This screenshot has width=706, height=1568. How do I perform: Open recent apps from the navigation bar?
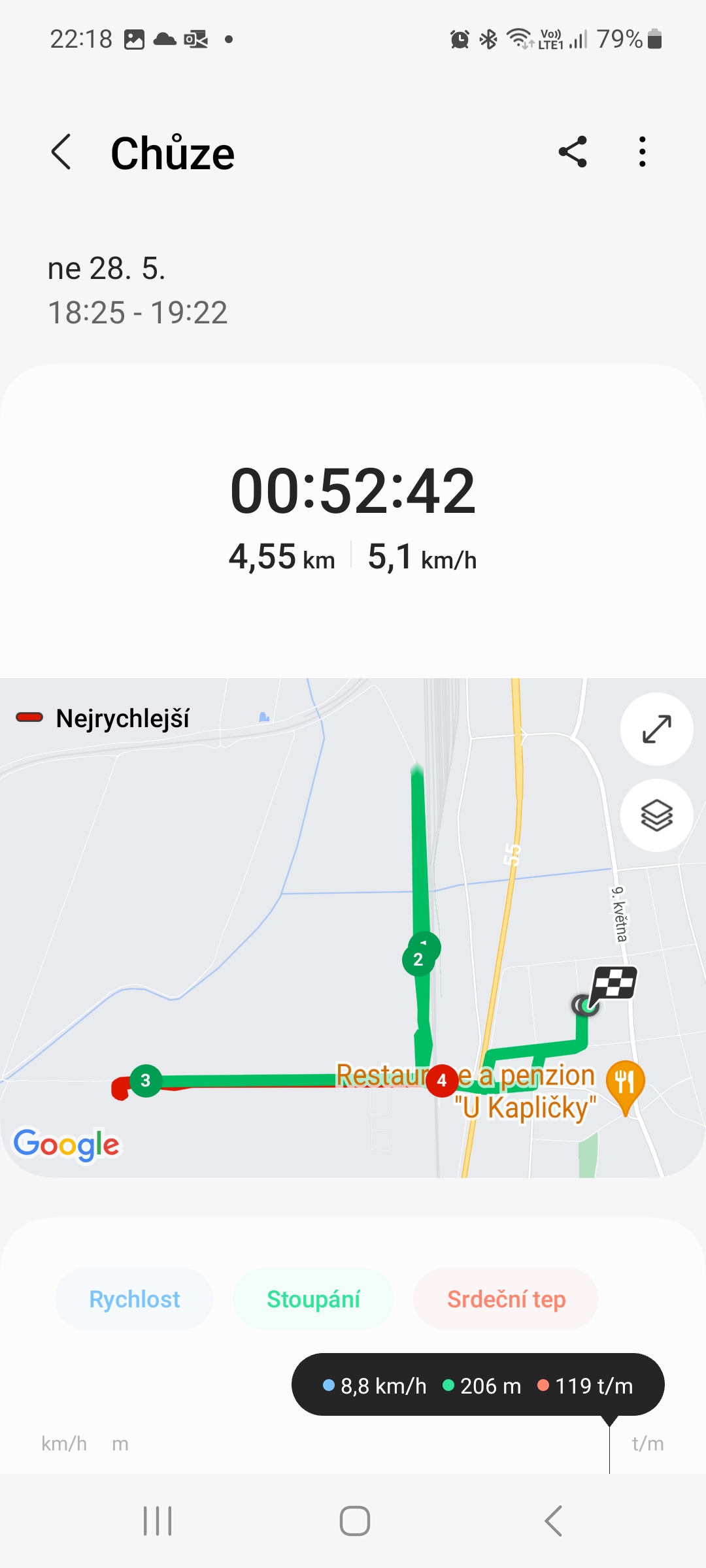click(158, 1521)
